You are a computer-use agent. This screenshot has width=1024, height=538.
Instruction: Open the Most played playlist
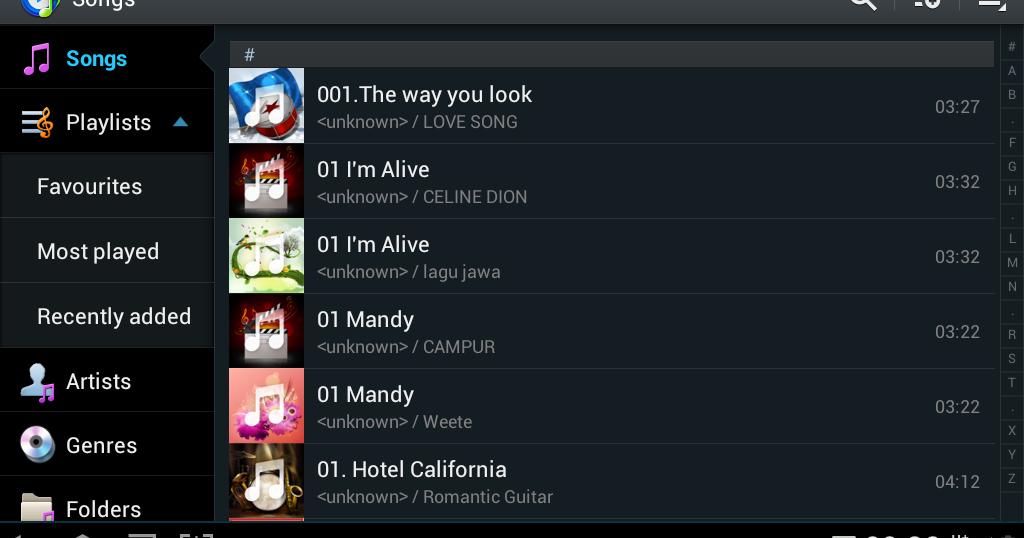(x=98, y=251)
